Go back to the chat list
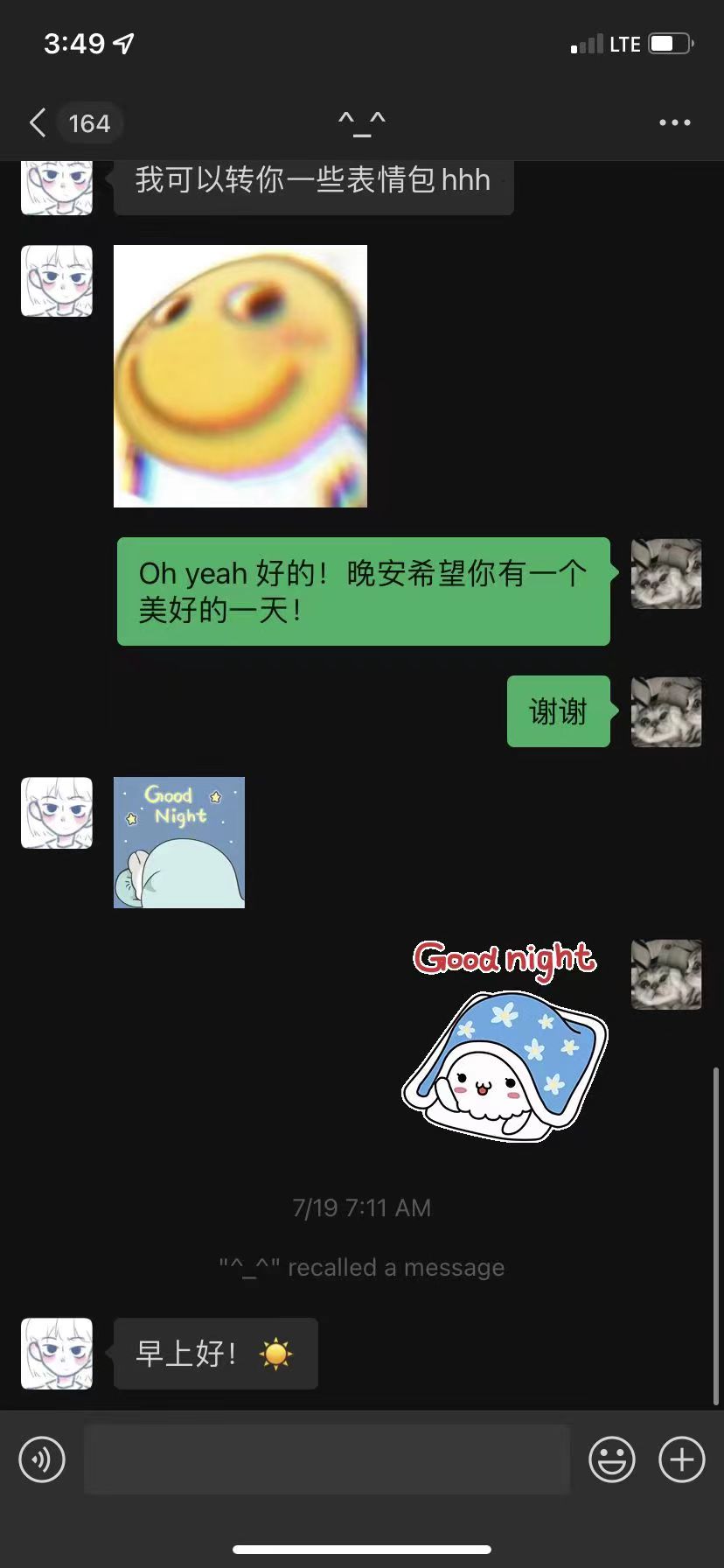 pyautogui.click(x=38, y=123)
